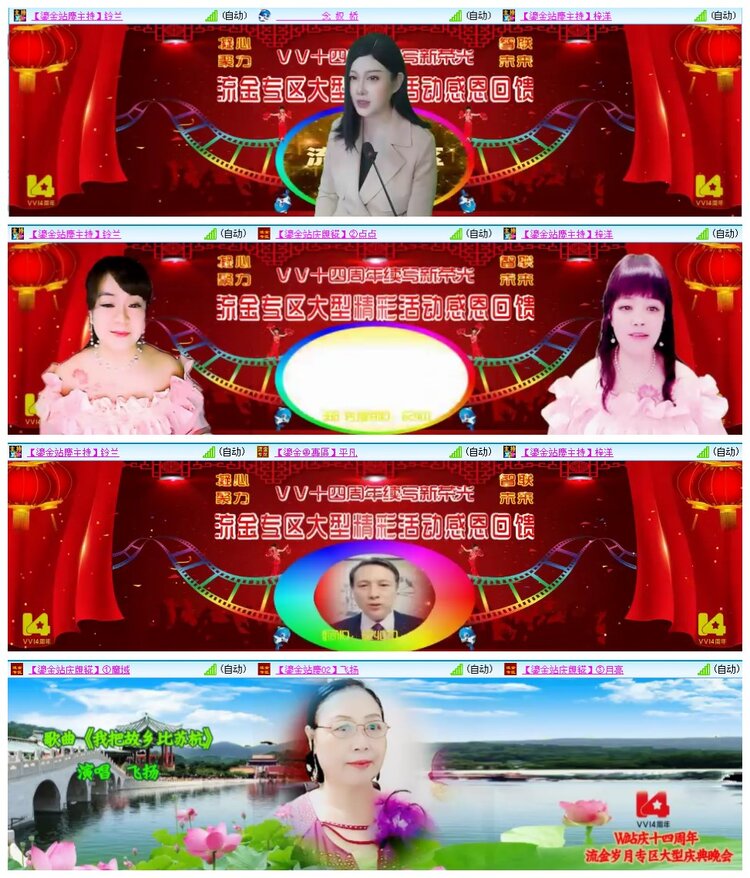This screenshot has width=750, height=878.
Task: Click the avatar thumbnail beside ②点点's name
Action: (x=264, y=236)
